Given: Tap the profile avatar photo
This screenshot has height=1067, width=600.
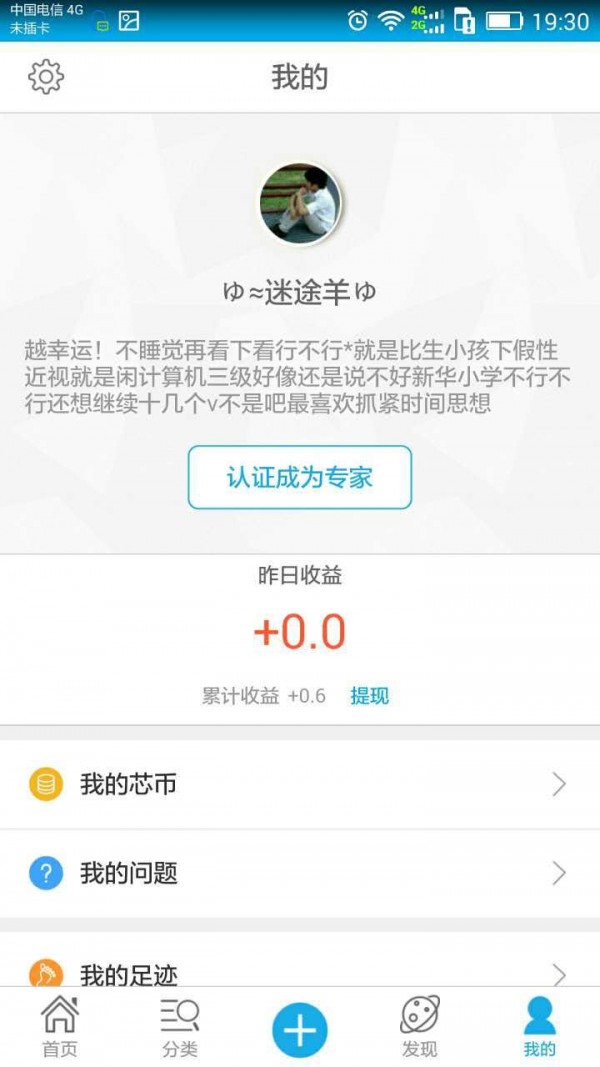Looking at the screenshot, I should (x=300, y=204).
